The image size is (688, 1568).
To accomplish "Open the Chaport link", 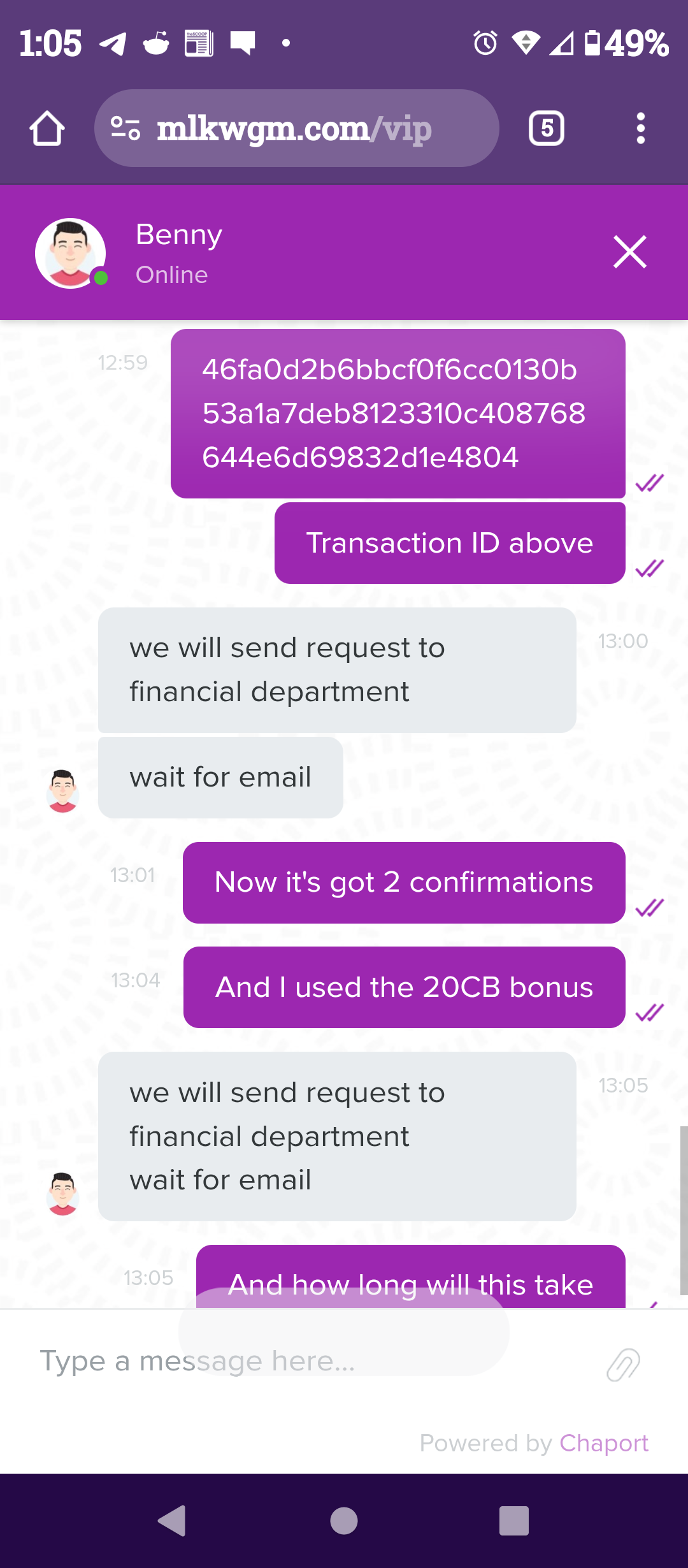I will tap(603, 1443).
